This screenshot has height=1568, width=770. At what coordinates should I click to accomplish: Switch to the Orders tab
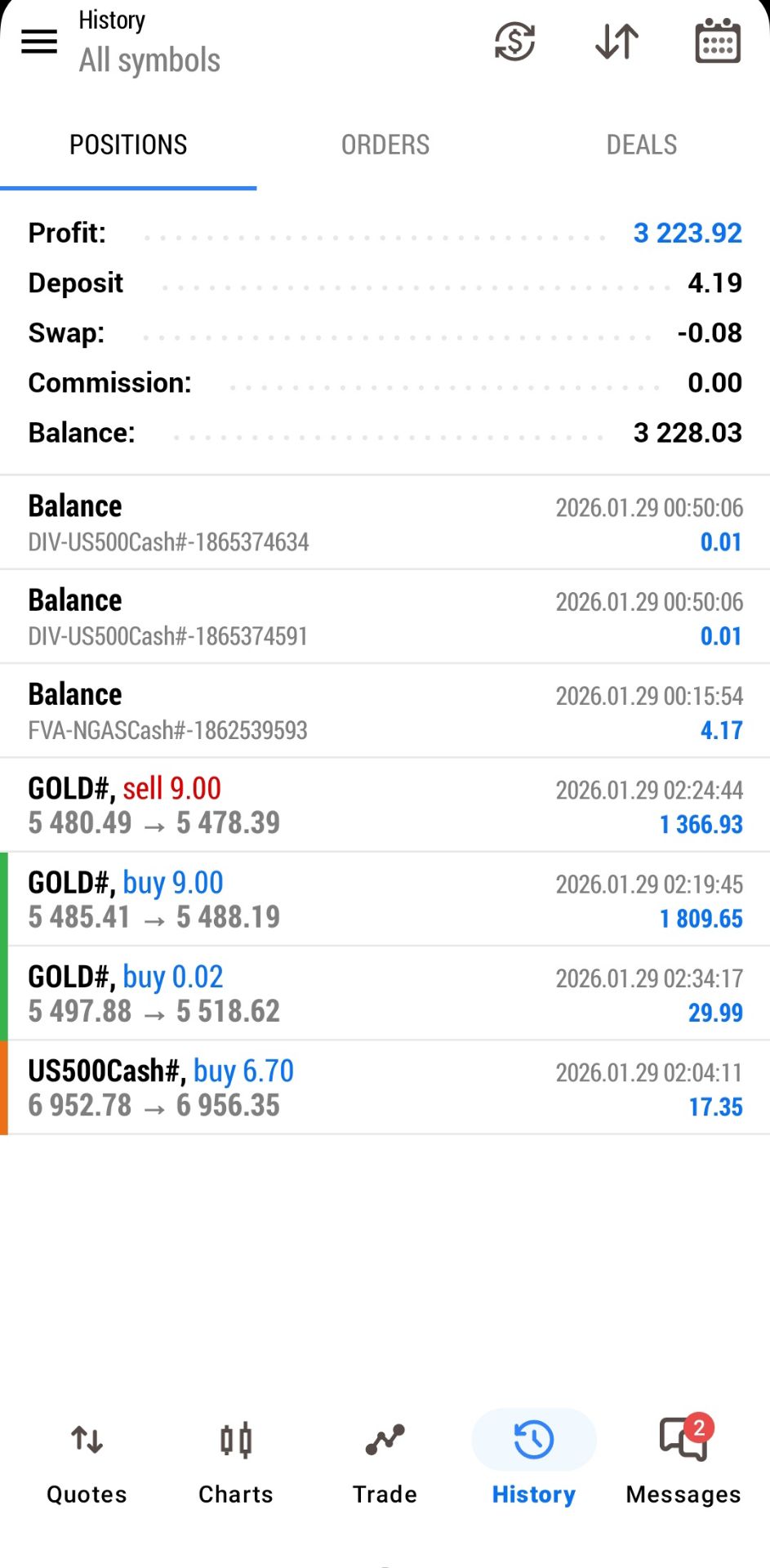(385, 145)
